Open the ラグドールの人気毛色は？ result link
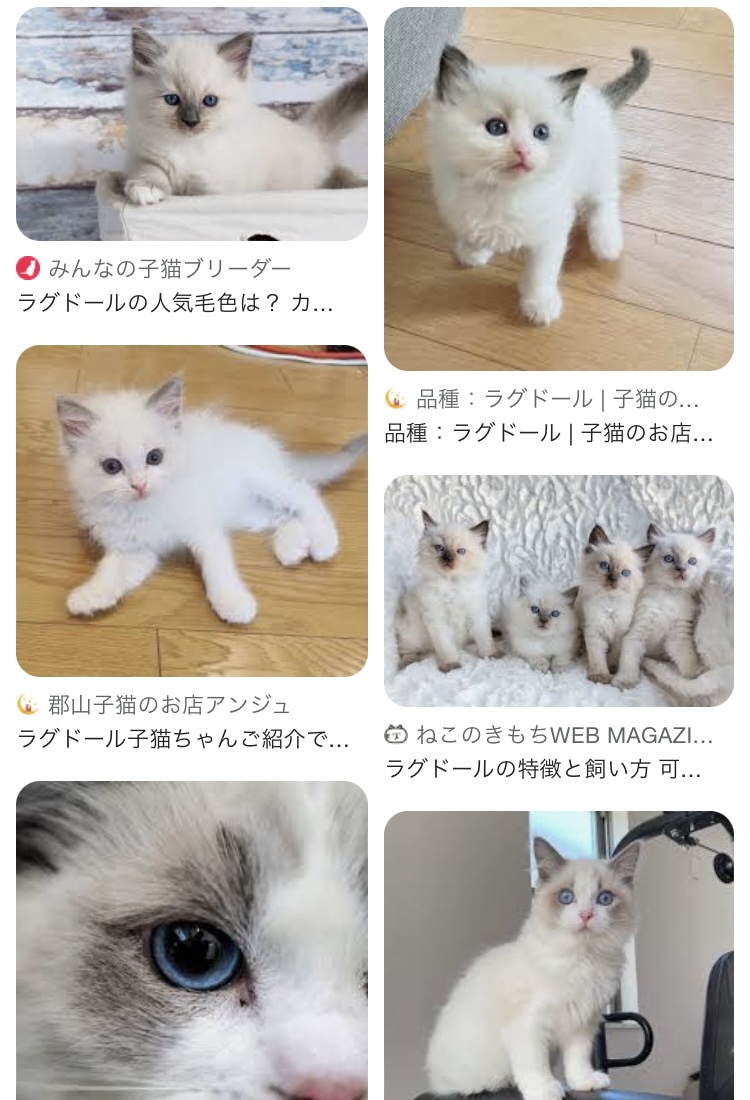 coord(175,302)
